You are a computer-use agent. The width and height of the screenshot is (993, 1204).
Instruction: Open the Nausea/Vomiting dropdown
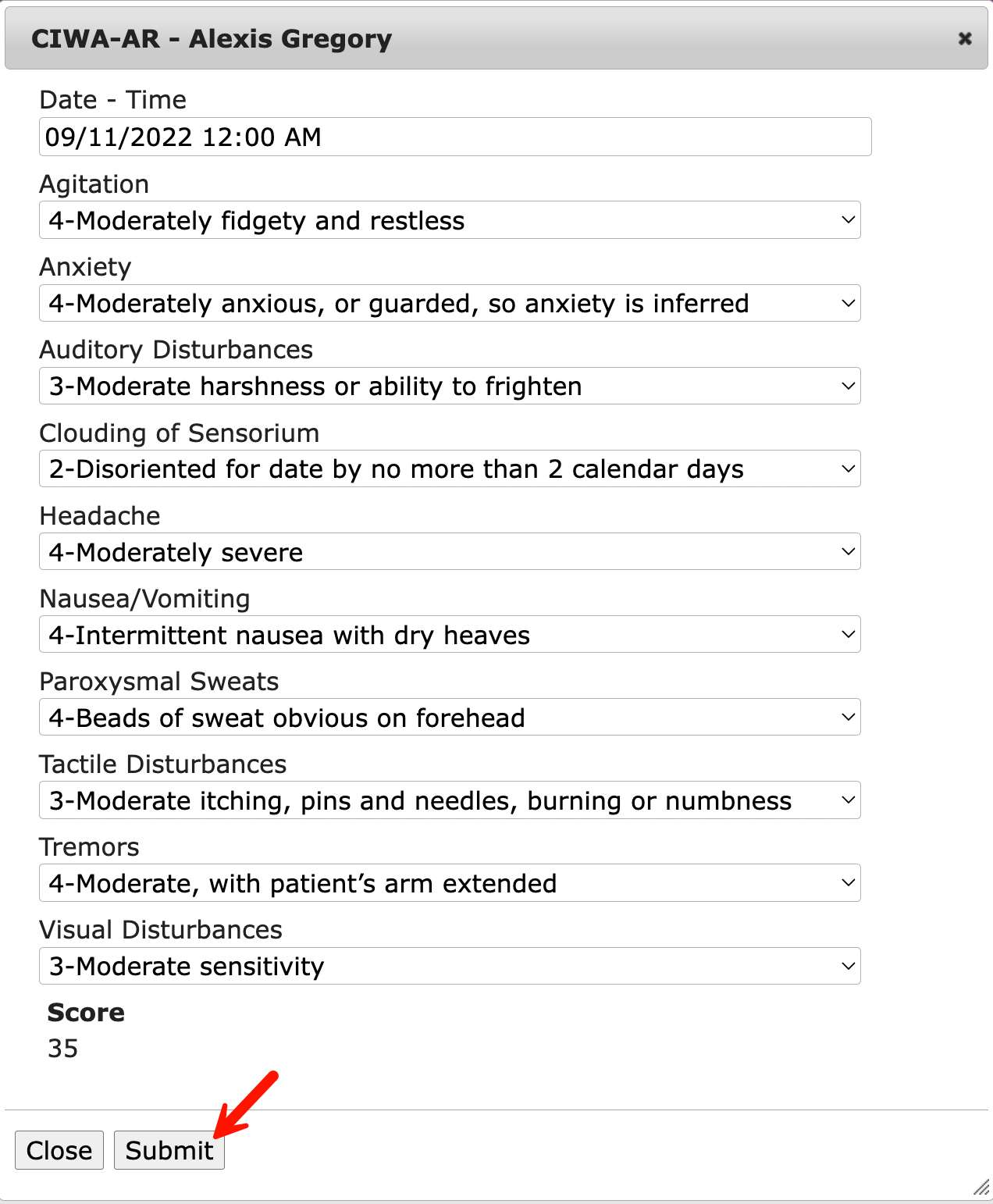click(x=450, y=635)
